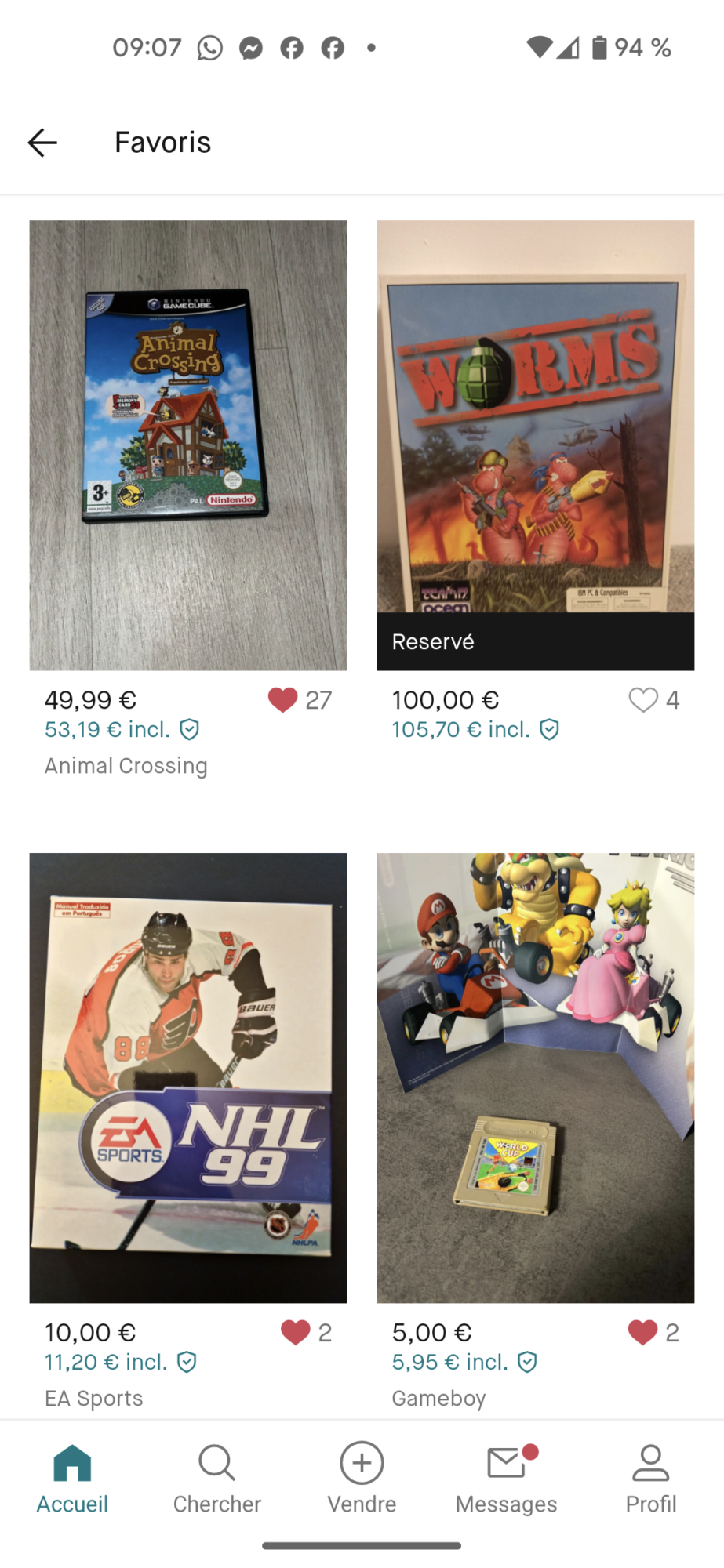The image size is (724, 1568).
Task: Open the Gameboy cartridge listing
Action: [535, 1078]
